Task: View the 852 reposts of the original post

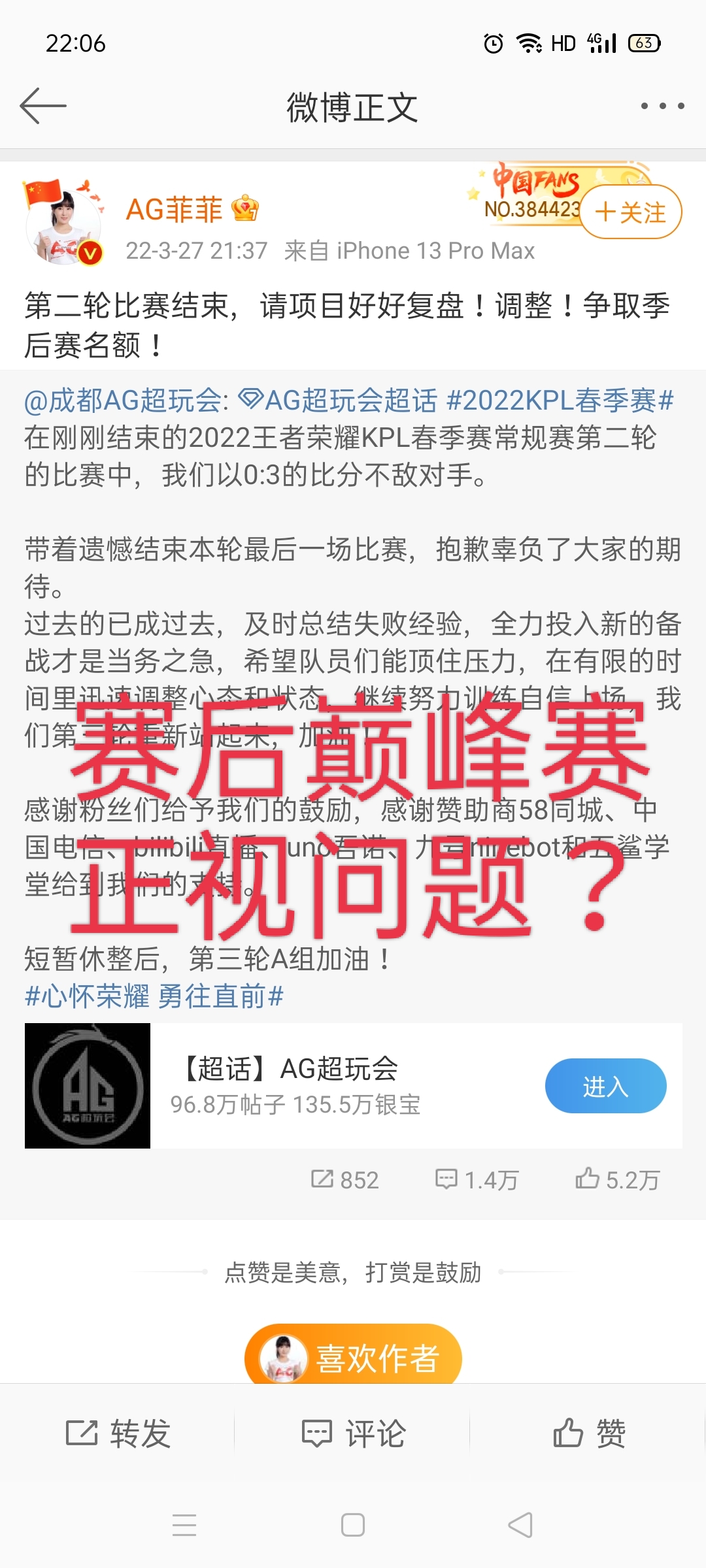Action: tap(345, 1180)
